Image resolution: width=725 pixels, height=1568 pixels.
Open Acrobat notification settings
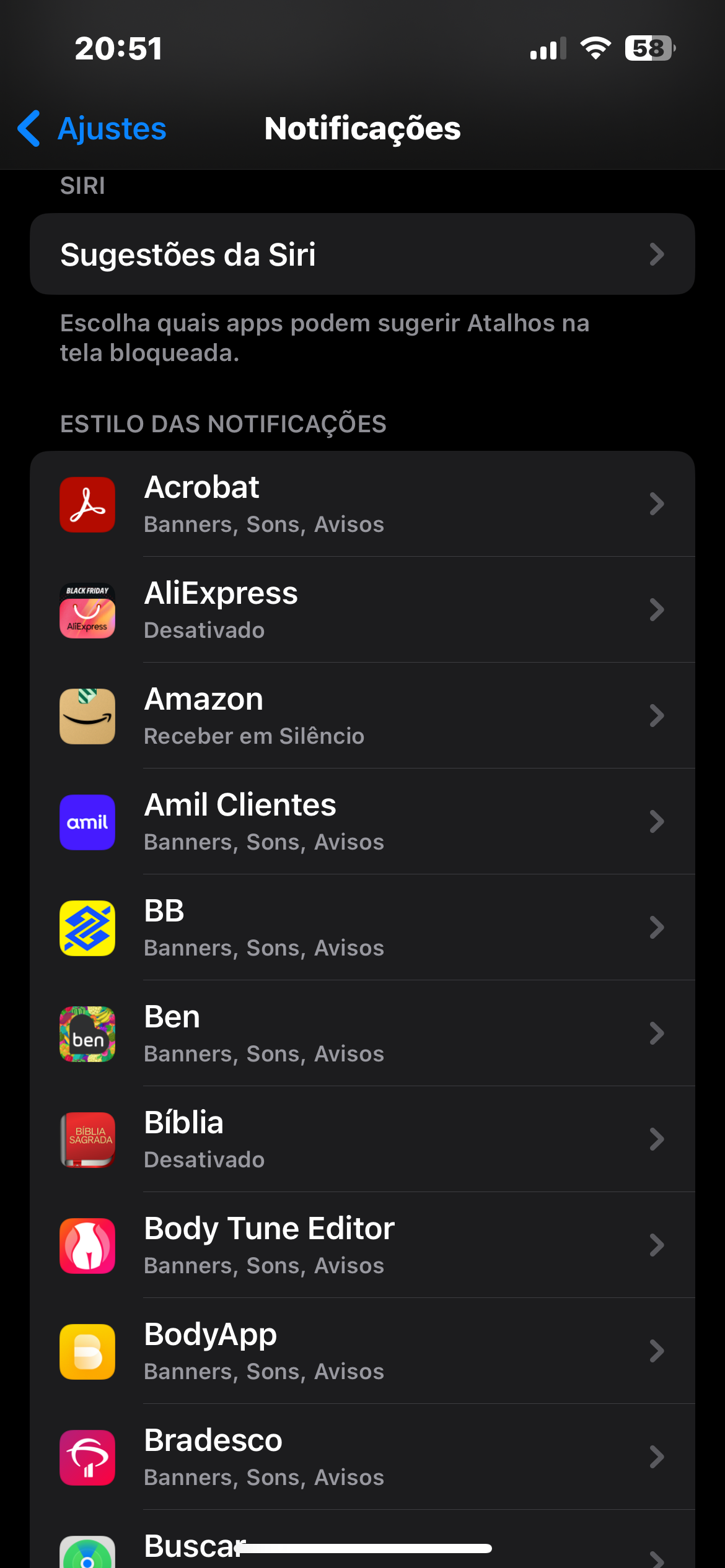click(362, 504)
